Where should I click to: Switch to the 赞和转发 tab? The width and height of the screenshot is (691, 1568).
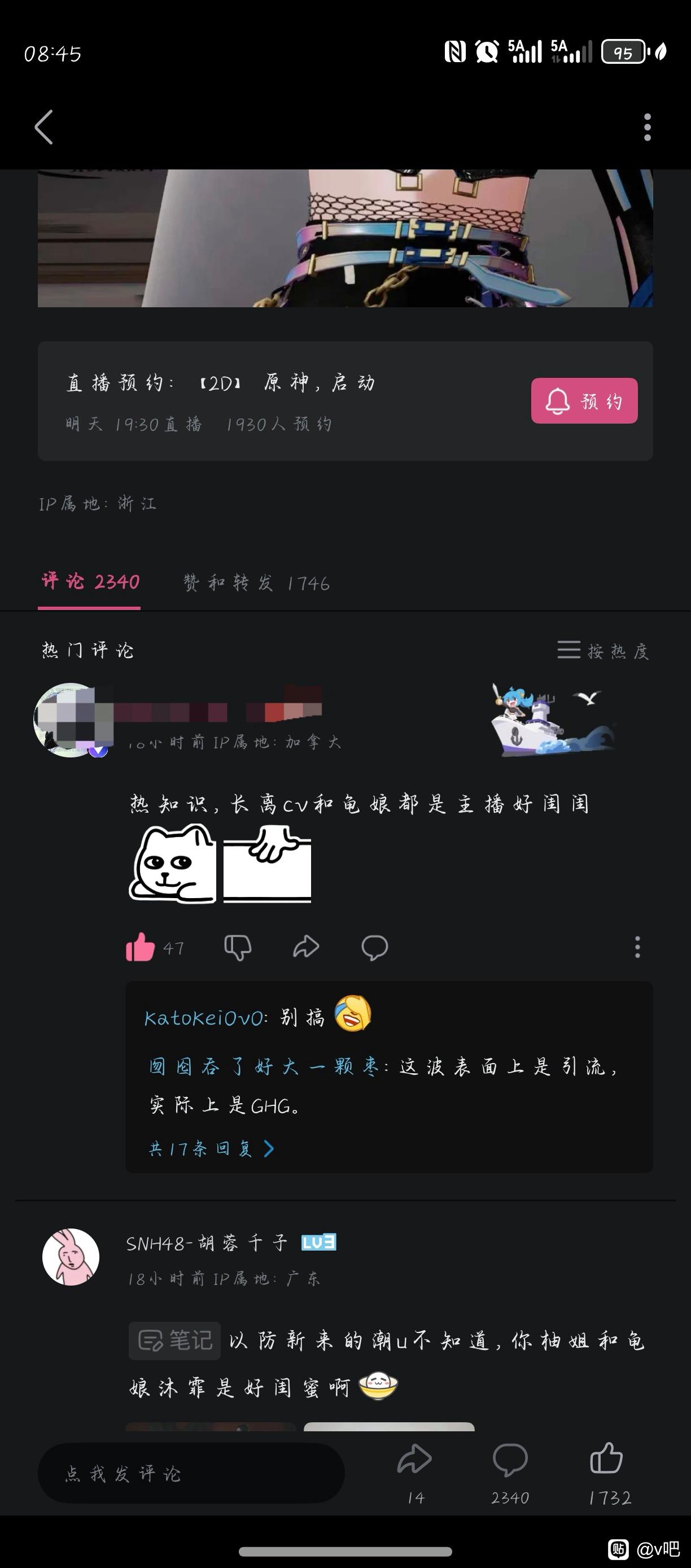(256, 583)
